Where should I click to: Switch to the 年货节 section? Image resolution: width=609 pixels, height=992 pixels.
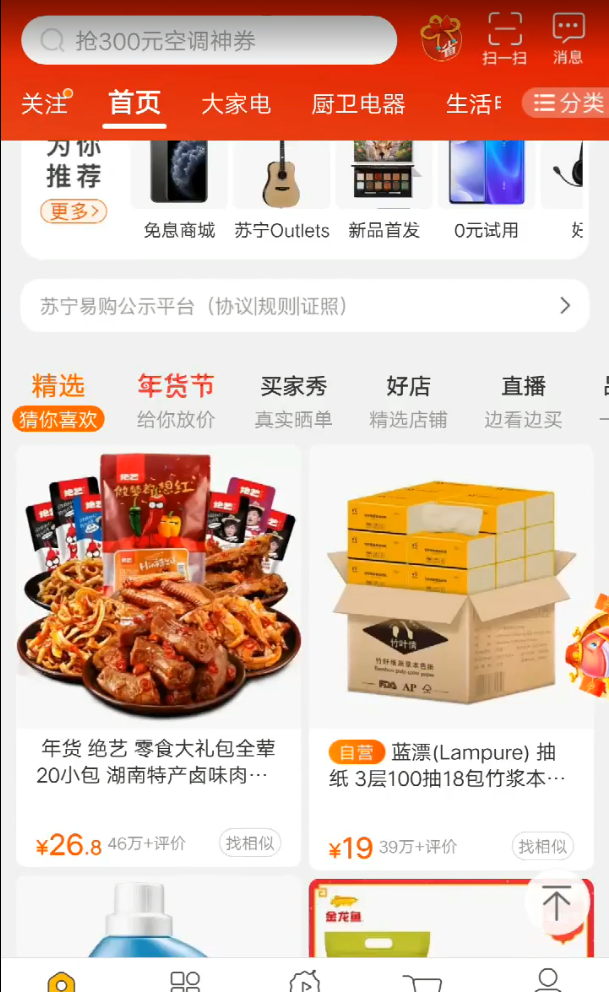point(176,401)
